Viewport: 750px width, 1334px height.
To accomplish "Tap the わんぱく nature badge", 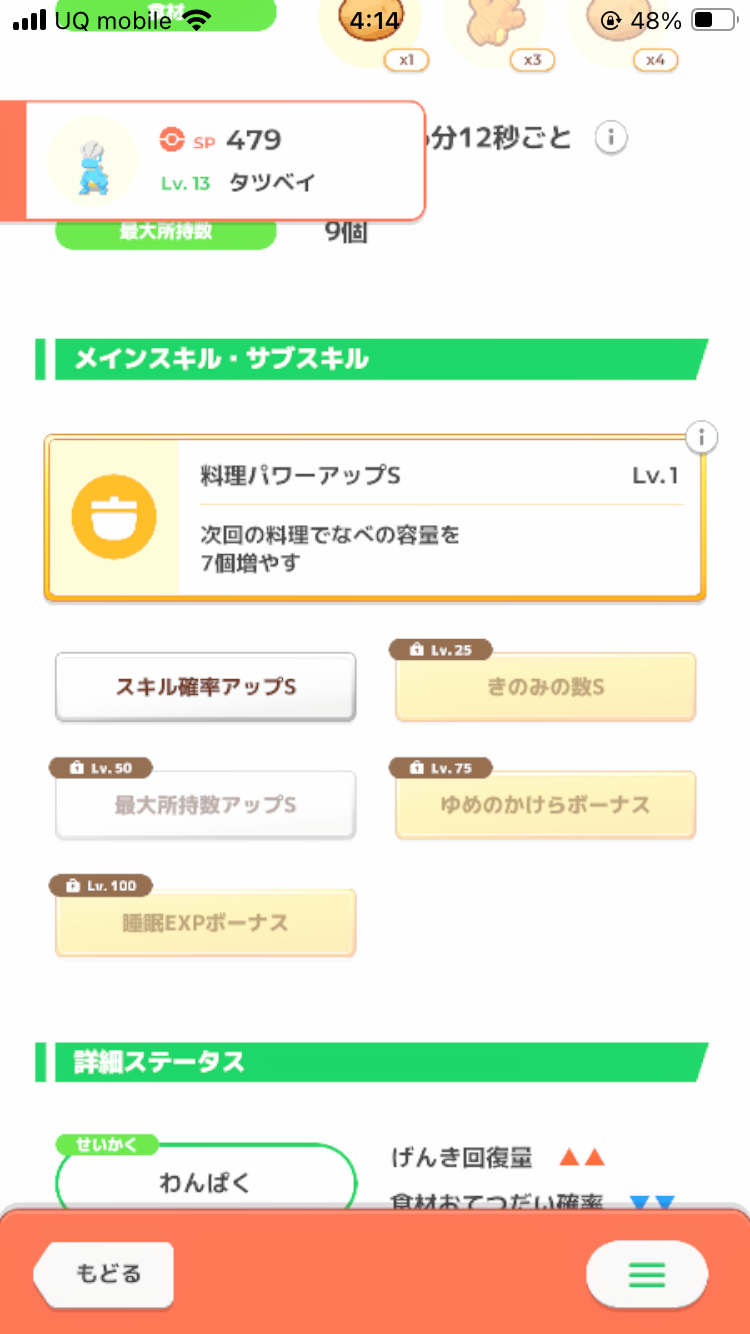I will 205,1181.
